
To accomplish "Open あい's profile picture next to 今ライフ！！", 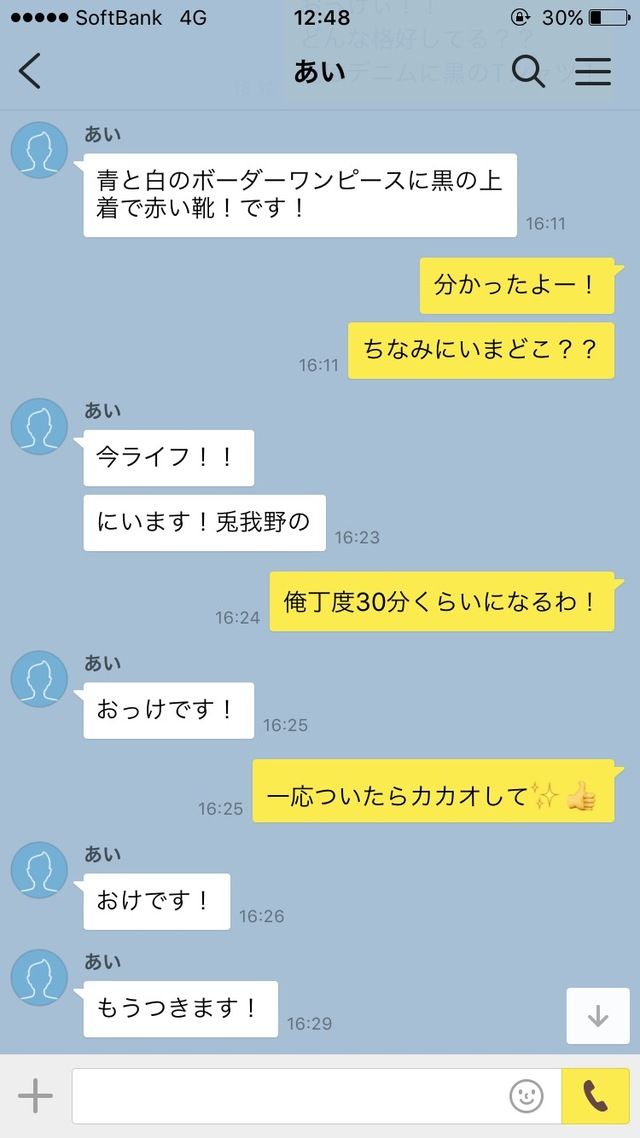I will tap(39, 426).
